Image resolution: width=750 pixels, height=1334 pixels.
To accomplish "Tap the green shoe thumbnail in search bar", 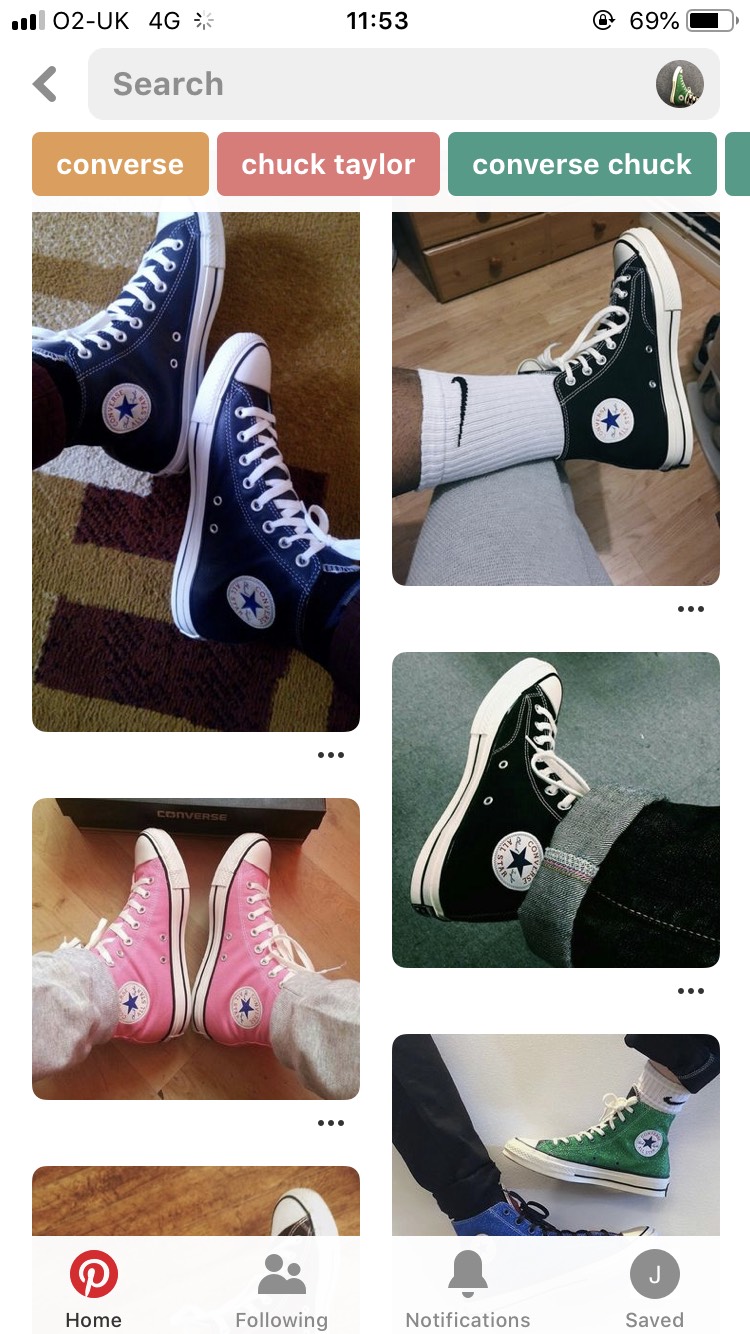I will coord(680,84).
